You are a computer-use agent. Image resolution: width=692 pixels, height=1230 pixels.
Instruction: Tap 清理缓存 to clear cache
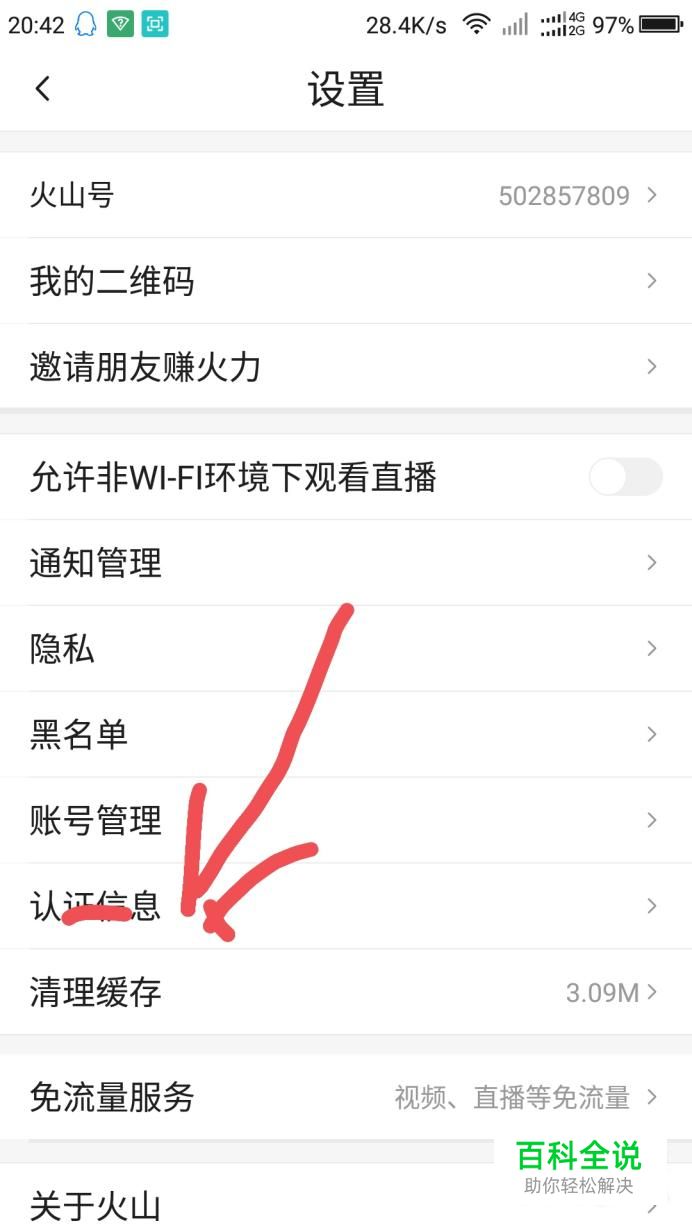tap(345, 992)
